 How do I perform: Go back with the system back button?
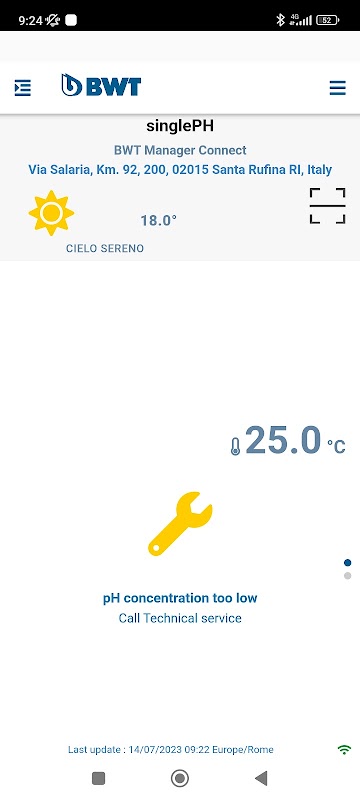point(261,778)
